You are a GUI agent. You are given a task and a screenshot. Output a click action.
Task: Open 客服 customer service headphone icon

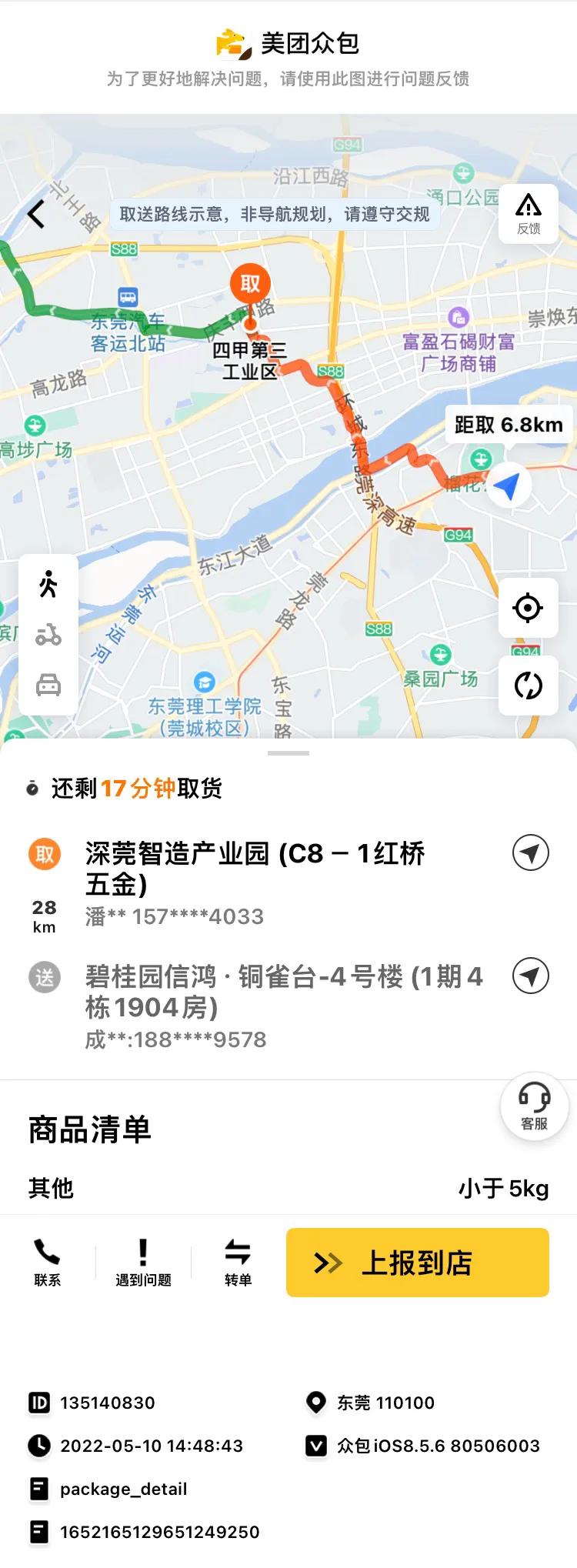534,1106
